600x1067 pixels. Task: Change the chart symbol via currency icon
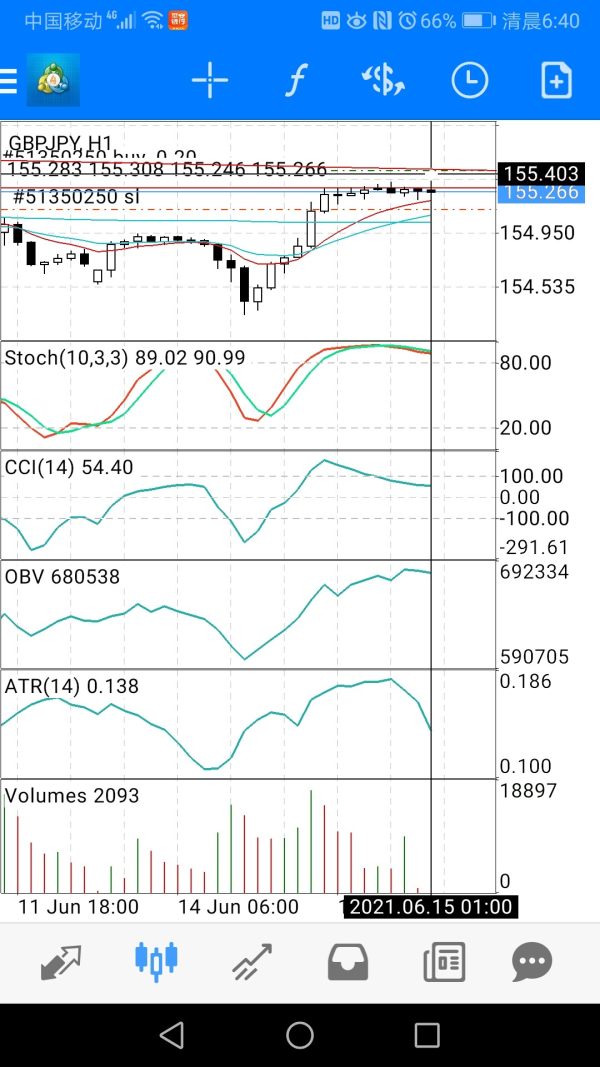click(382, 80)
